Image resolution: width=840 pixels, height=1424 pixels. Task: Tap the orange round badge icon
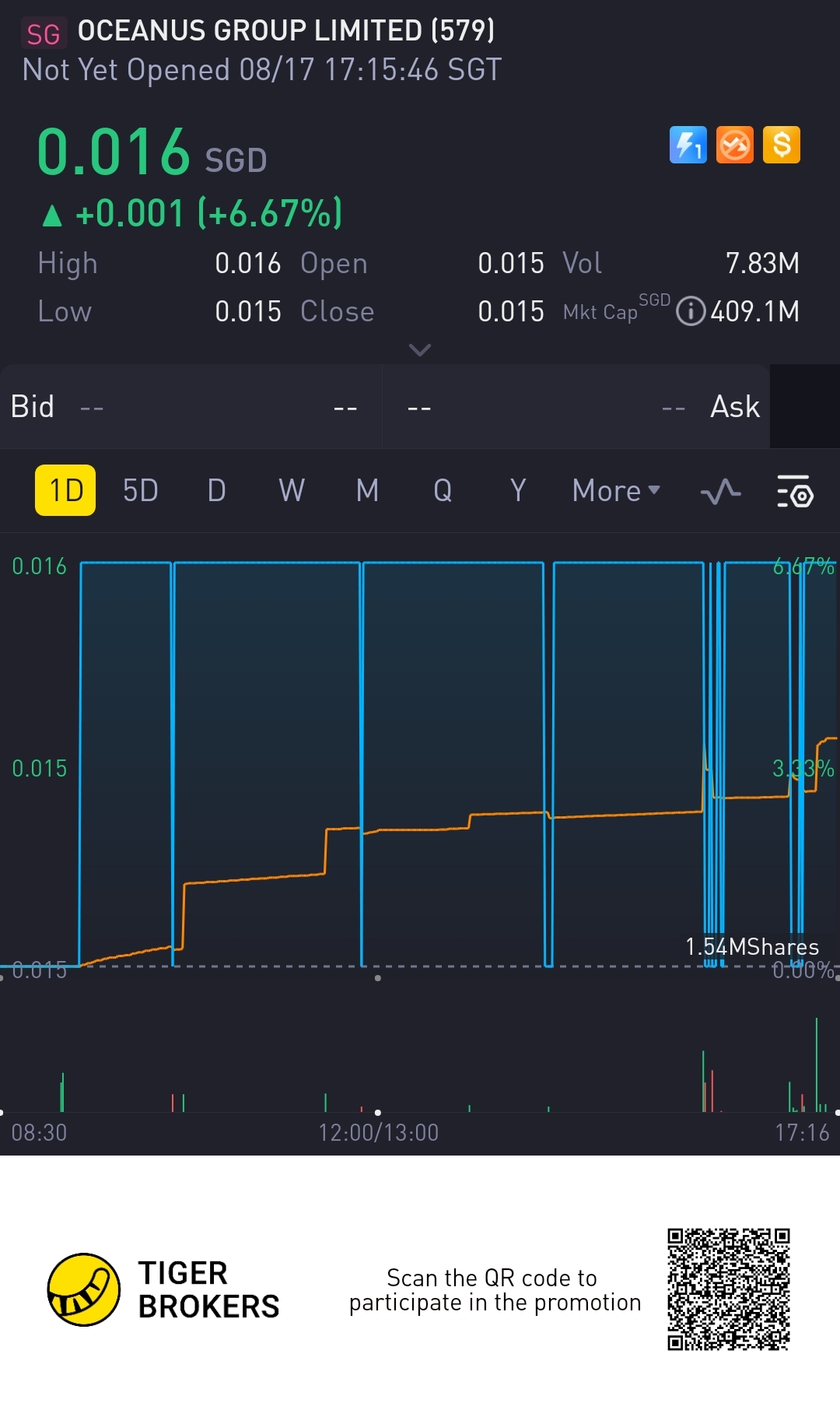pos(735,145)
